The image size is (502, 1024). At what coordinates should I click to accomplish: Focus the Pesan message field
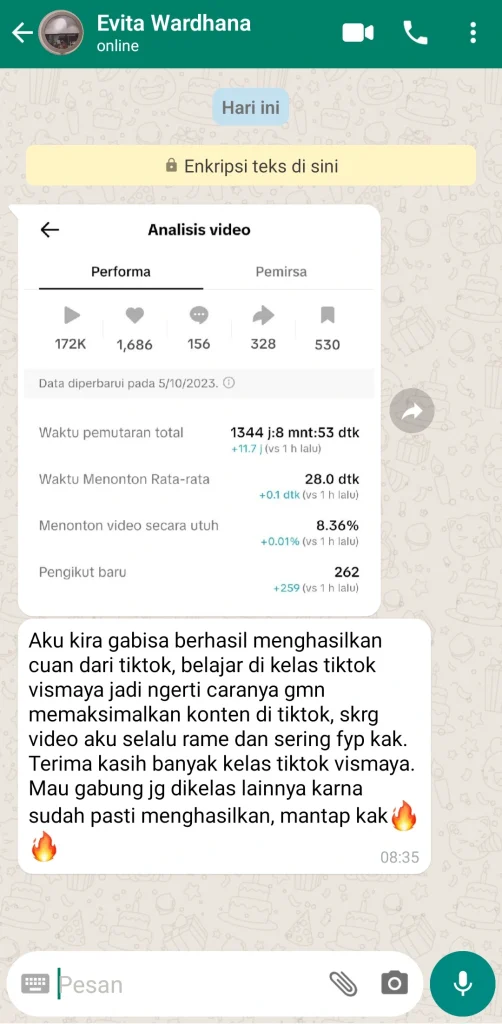click(x=189, y=984)
